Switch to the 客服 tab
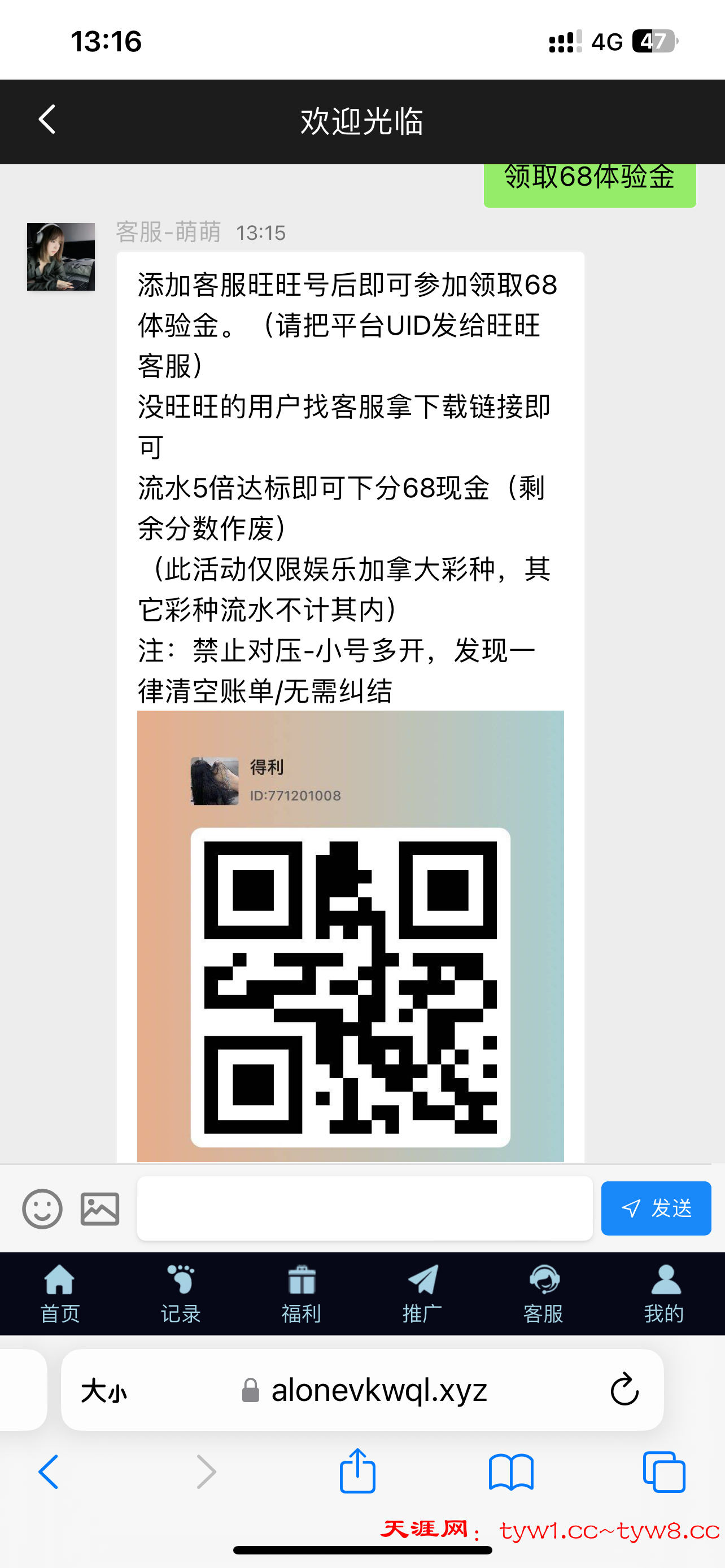Screen dimensions: 725x1568 point(543,1293)
